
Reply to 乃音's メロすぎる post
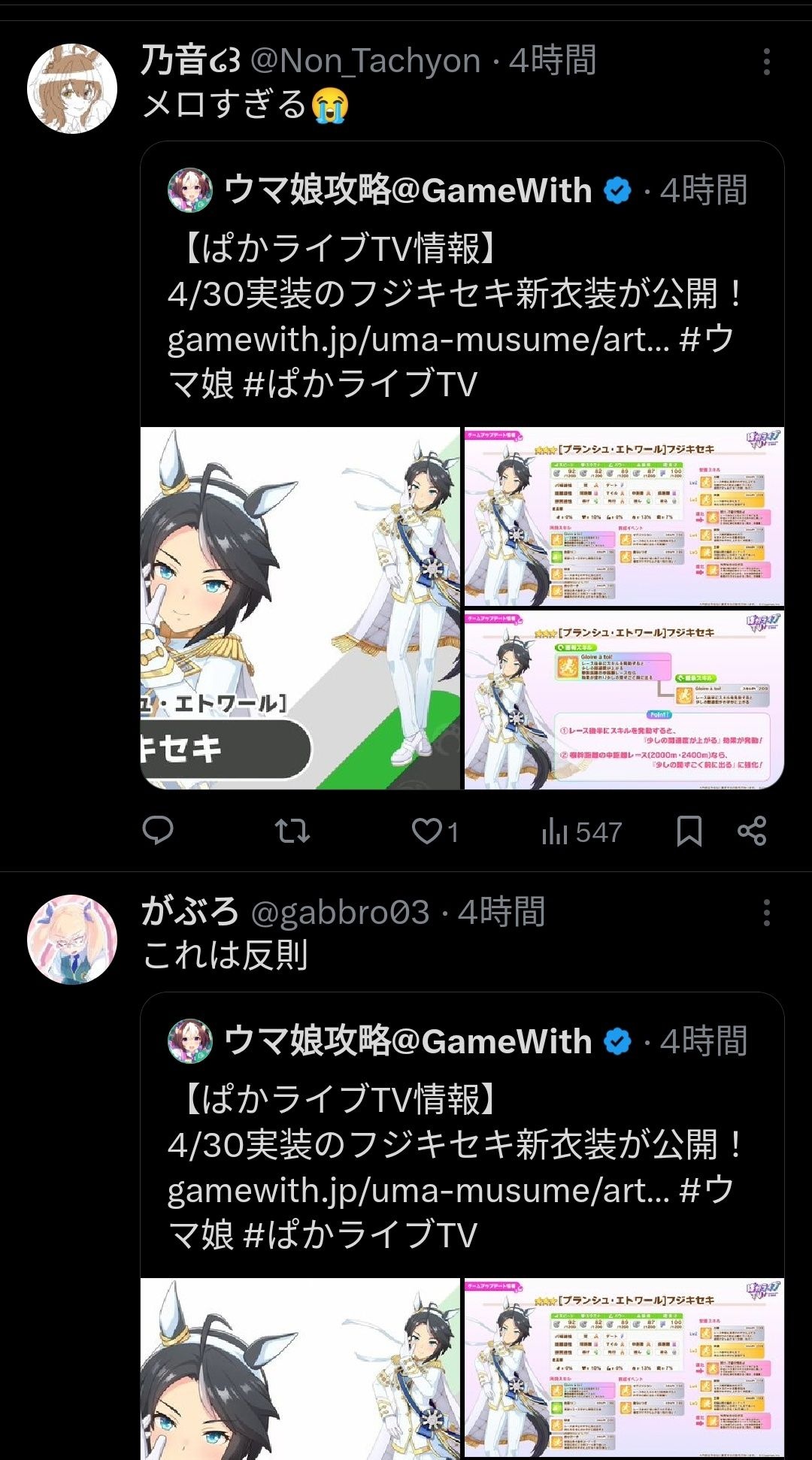coord(158,831)
